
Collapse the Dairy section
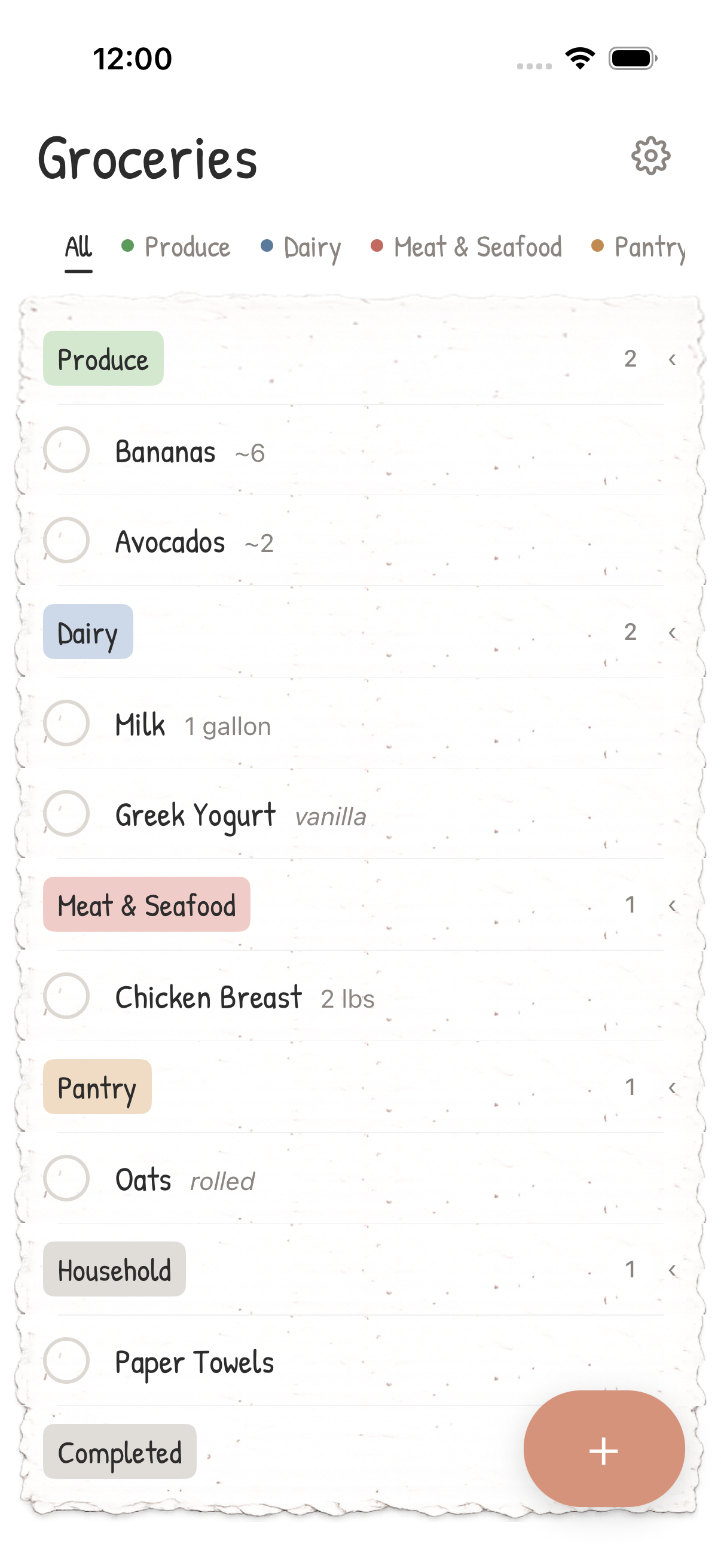[x=671, y=632]
